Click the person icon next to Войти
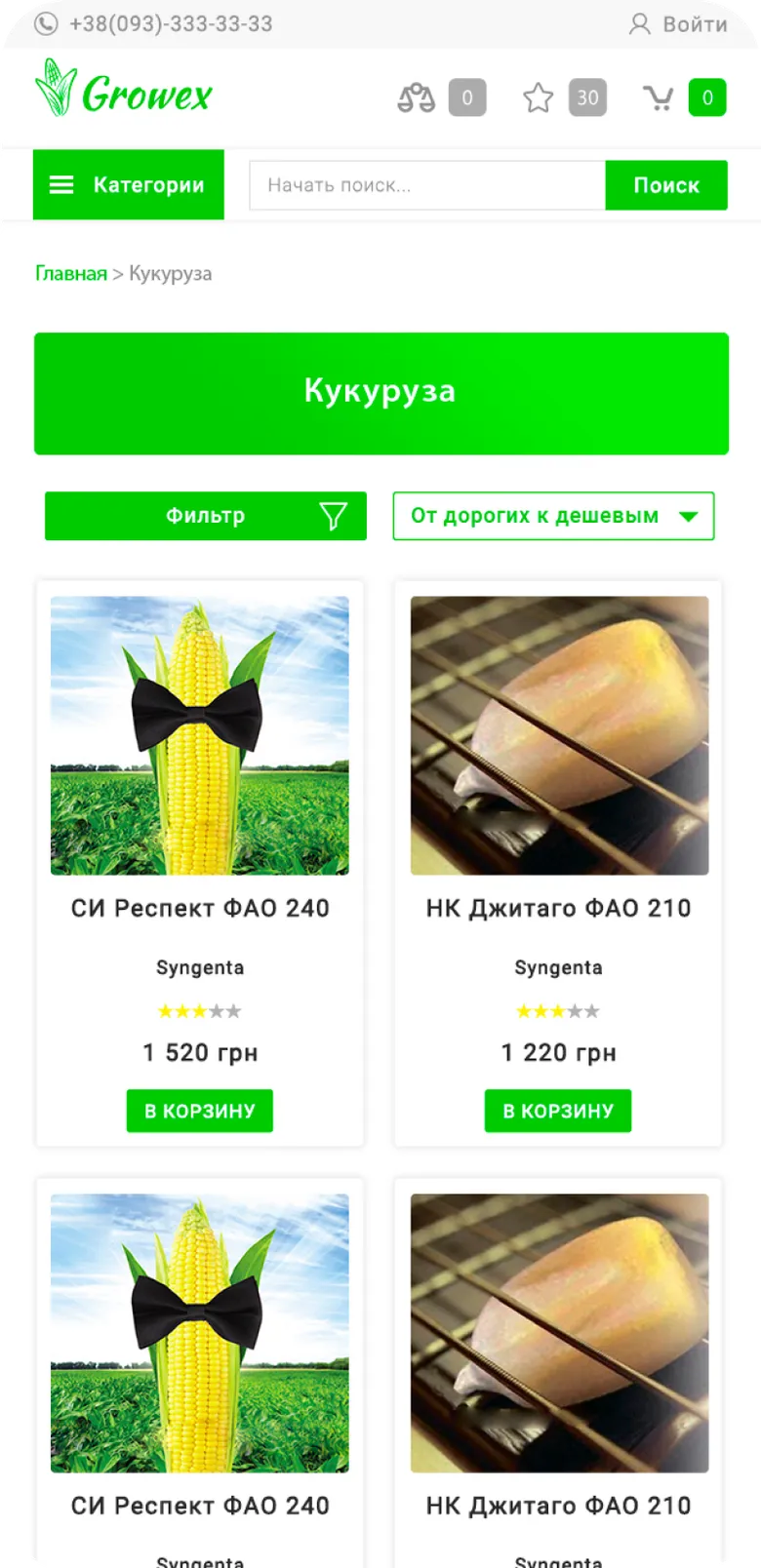The height and width of the screenshot is (1568, 761). [x=639, y=23]
